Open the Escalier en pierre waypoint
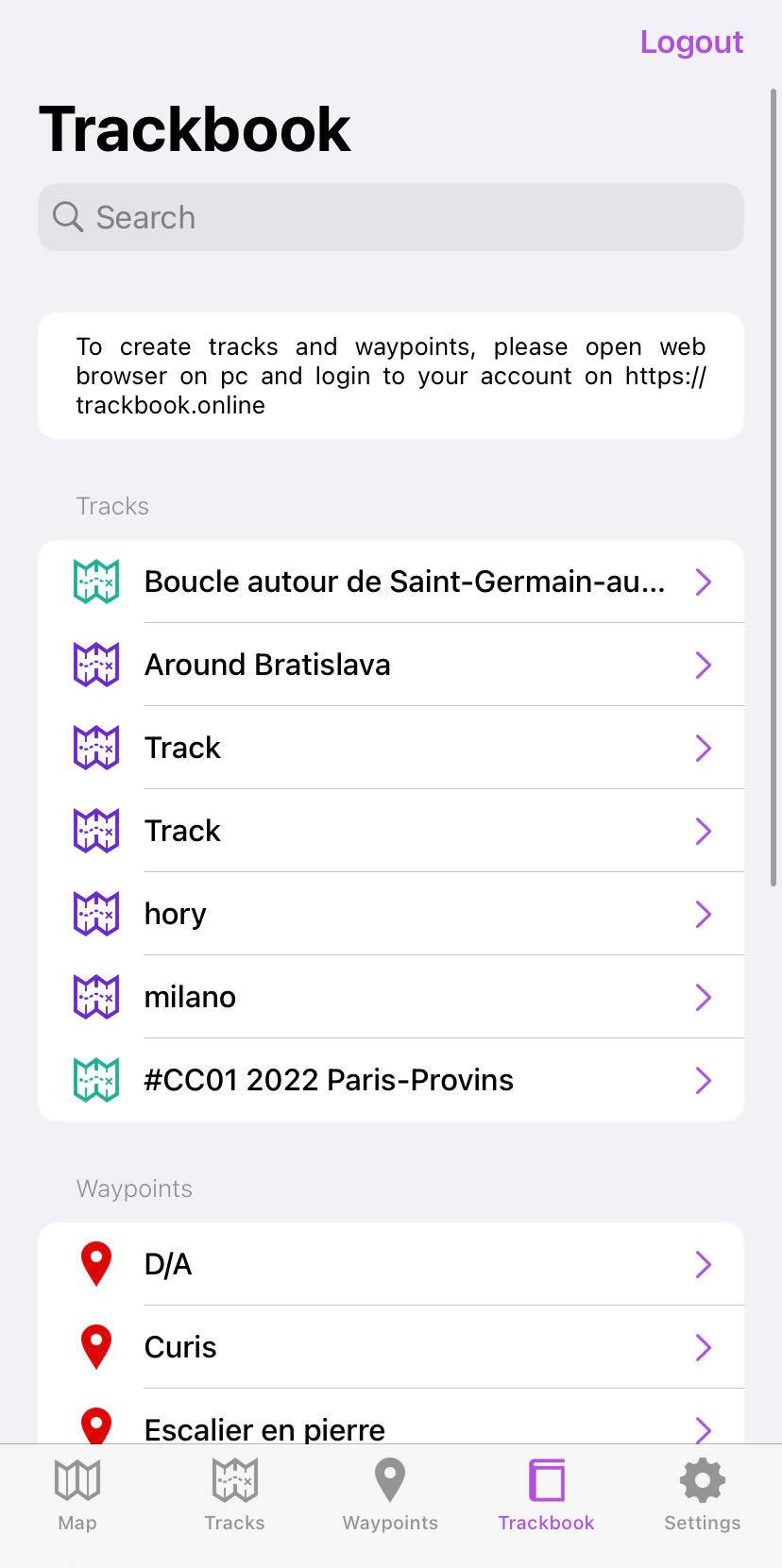 391,1427
